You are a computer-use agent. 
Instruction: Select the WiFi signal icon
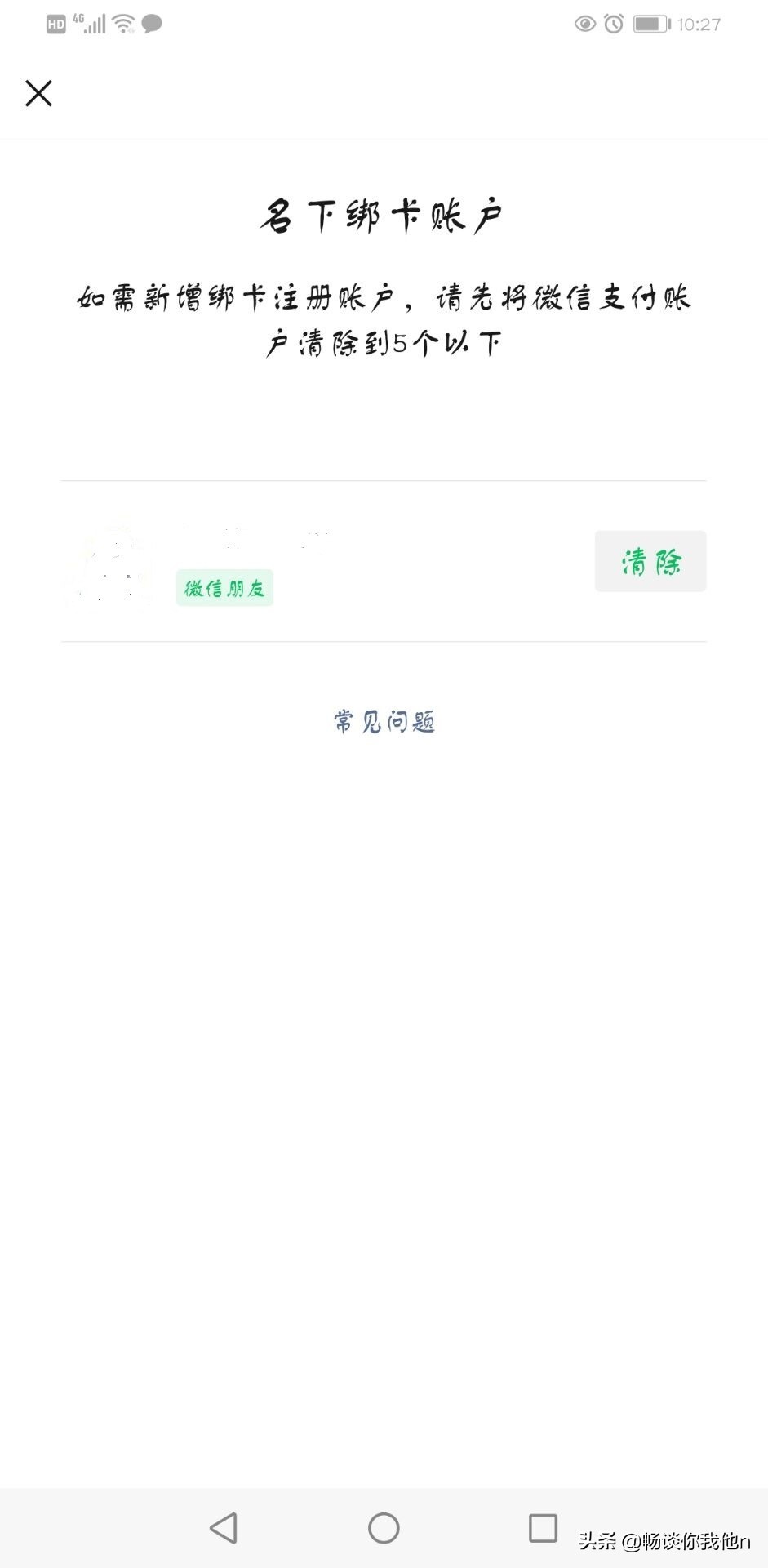[x=121, y=23]
